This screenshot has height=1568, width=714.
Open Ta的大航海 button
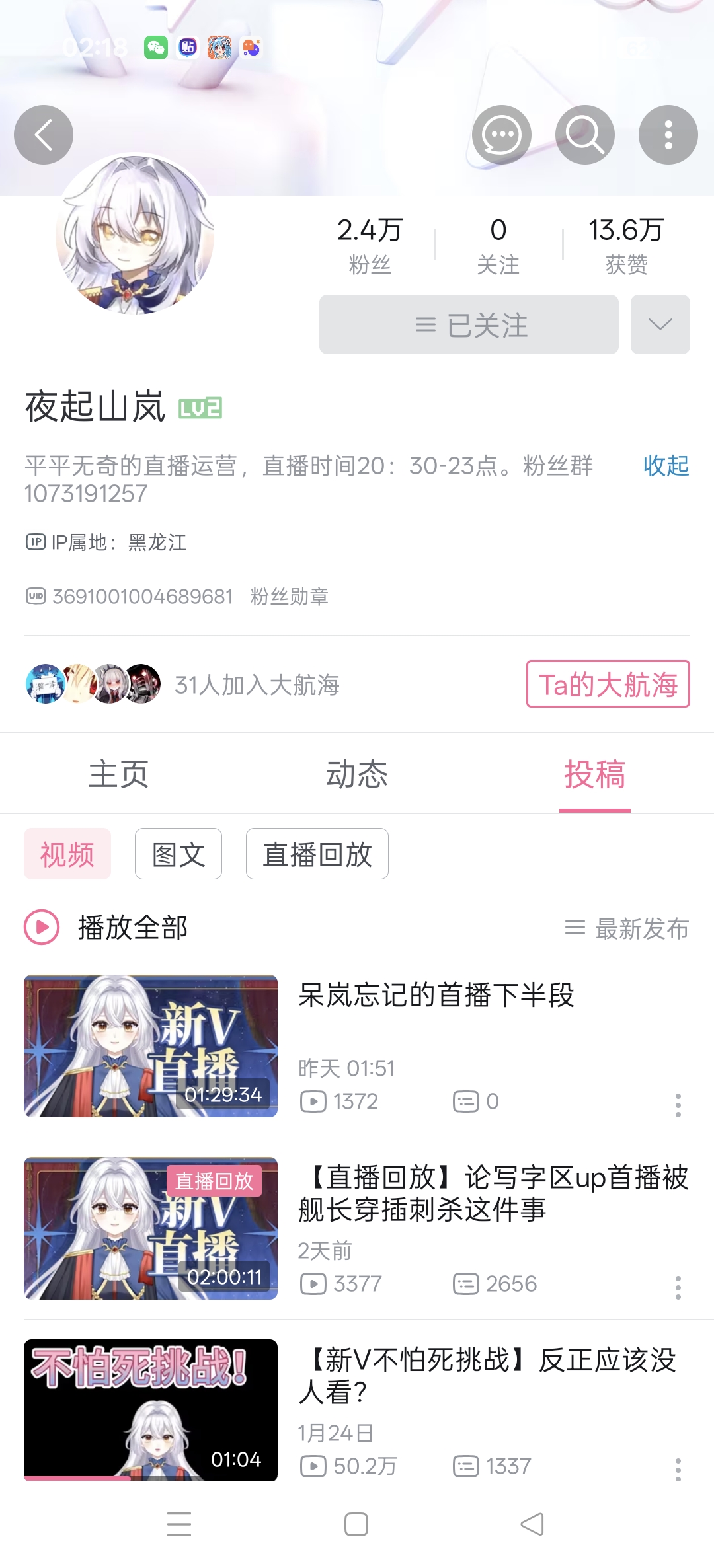click(x=608, y=684)
